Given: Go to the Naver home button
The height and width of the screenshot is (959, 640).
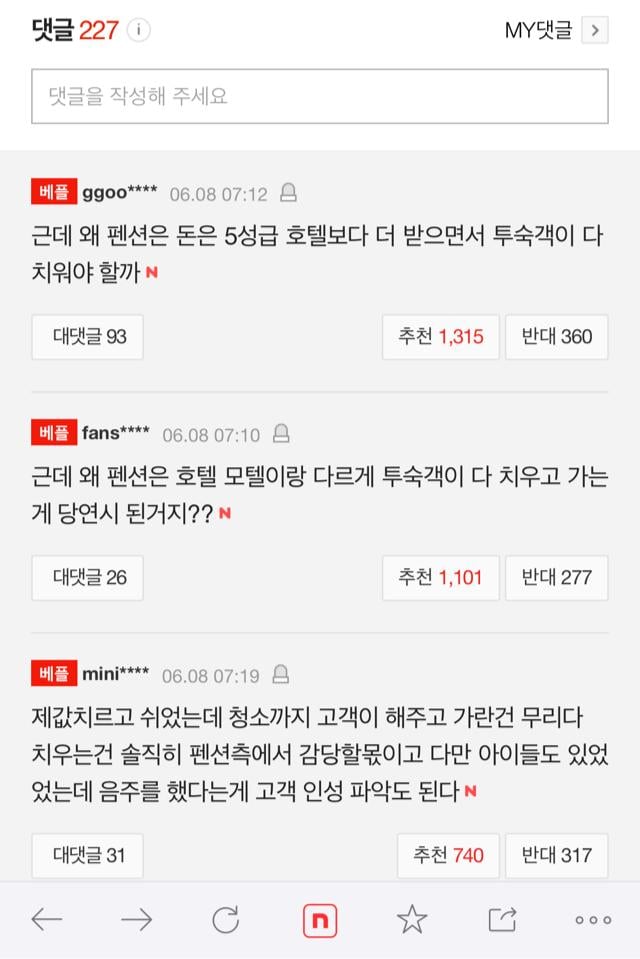Looking at the screenshot, I should [x=320, y=920].
